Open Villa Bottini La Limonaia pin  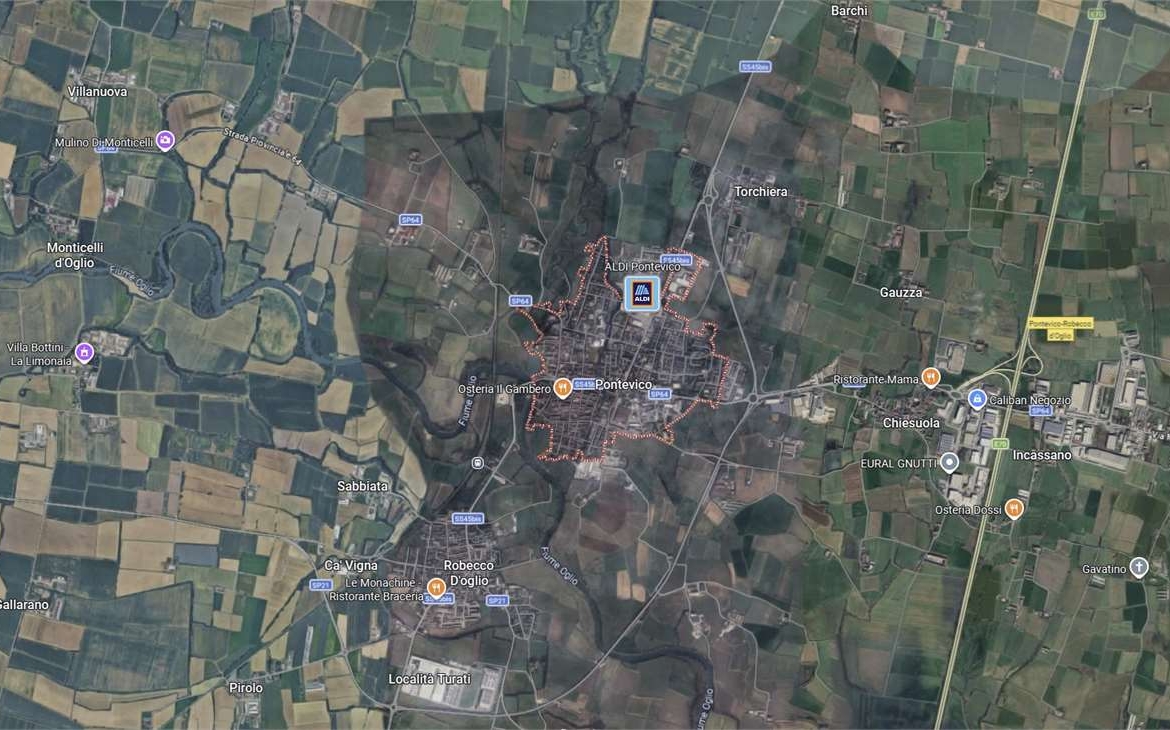[x=85, y=352]
